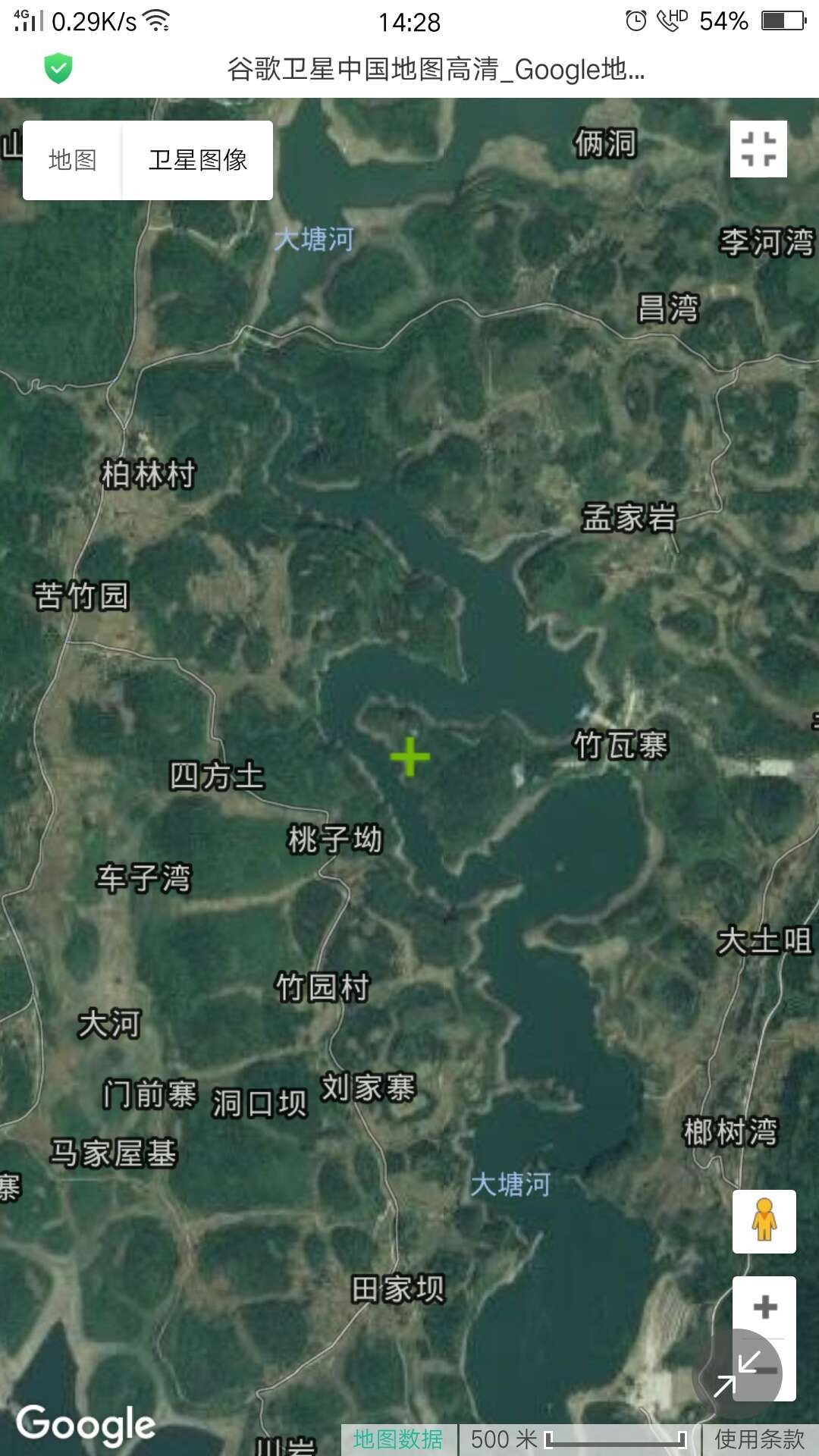Open Street View pegman
Viewport: 819px width, 1456px height.
pyautogui.click(x=764, y=1221)
